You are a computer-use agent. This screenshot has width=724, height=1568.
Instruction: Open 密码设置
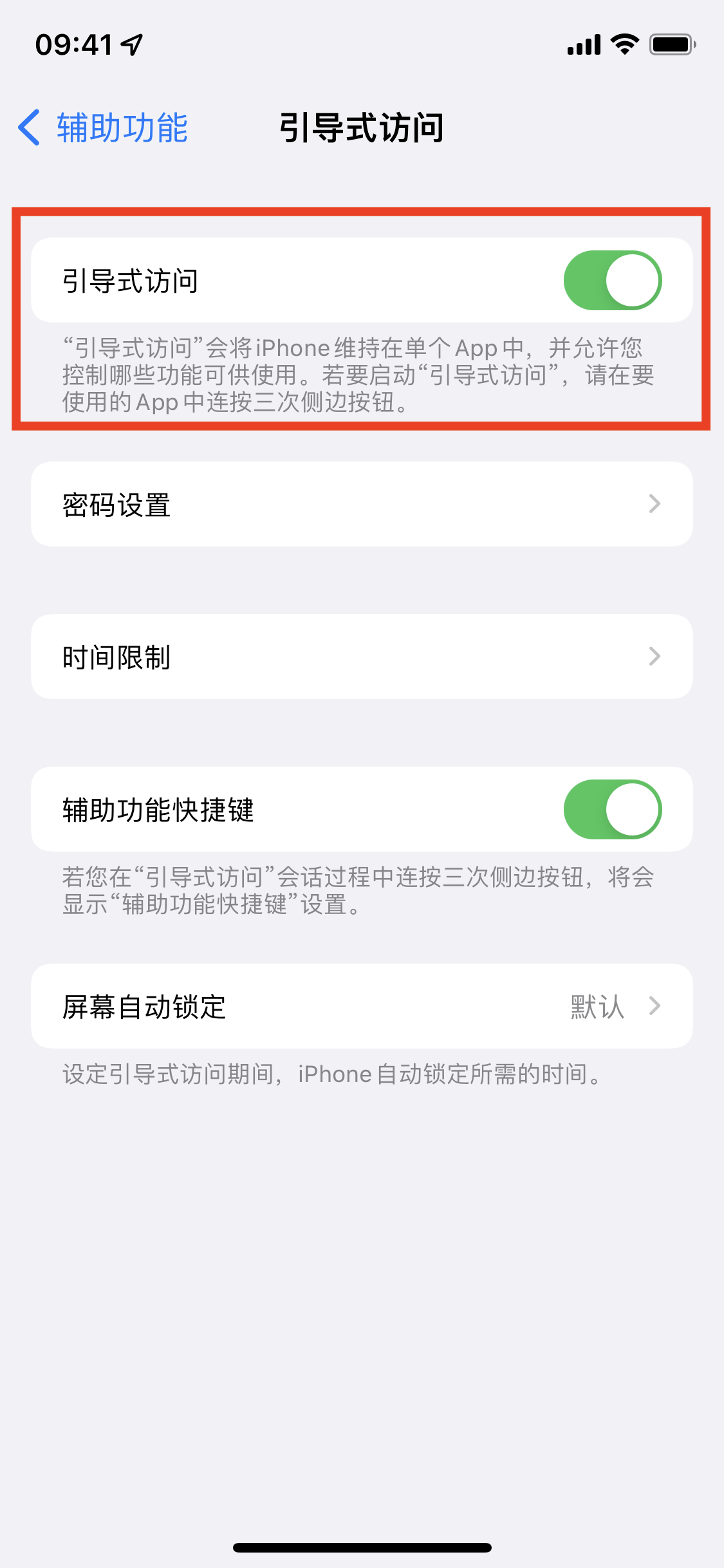362,504
